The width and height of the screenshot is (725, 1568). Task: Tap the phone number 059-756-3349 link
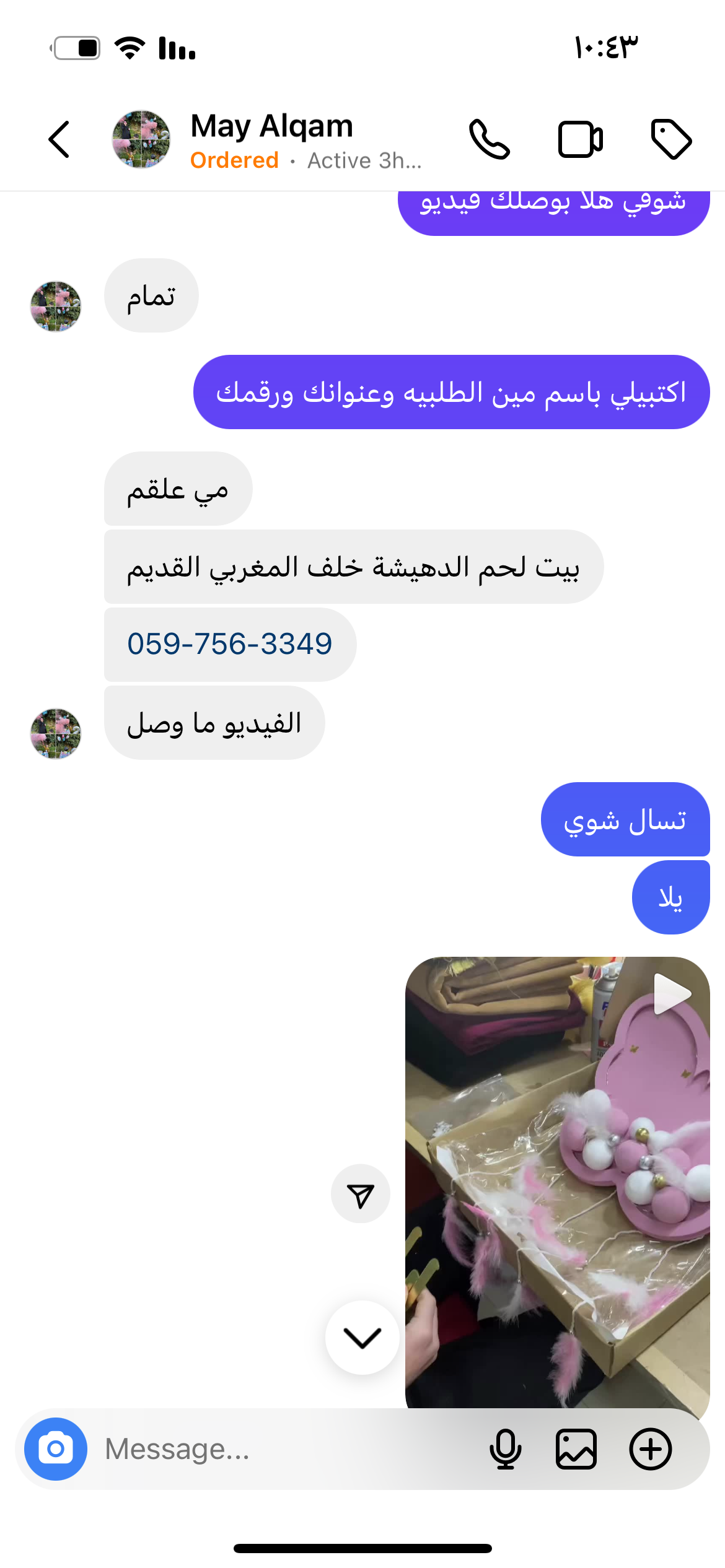230,644
